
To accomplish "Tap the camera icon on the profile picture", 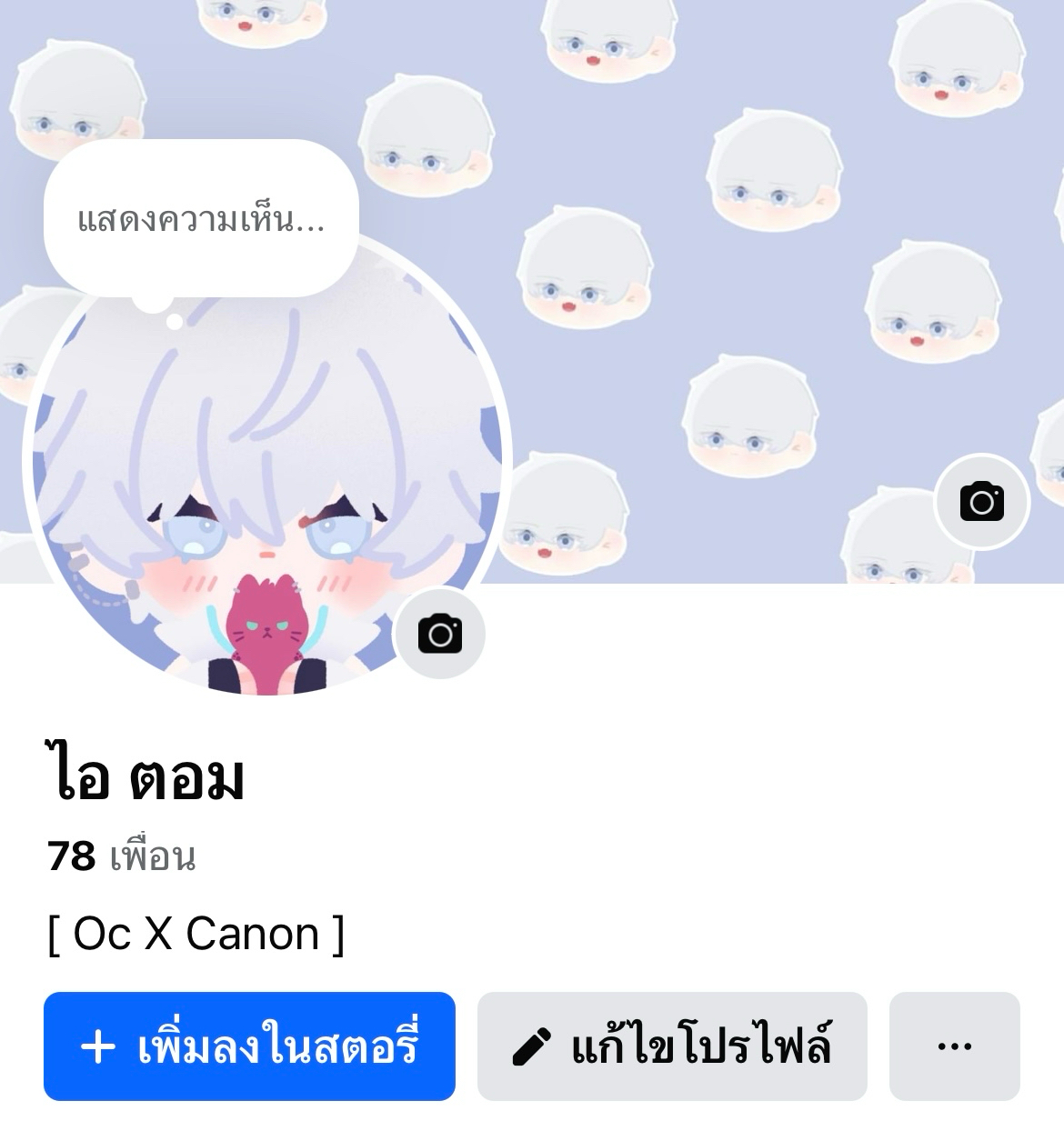I will pyautogui.click(x=440, y=634).
